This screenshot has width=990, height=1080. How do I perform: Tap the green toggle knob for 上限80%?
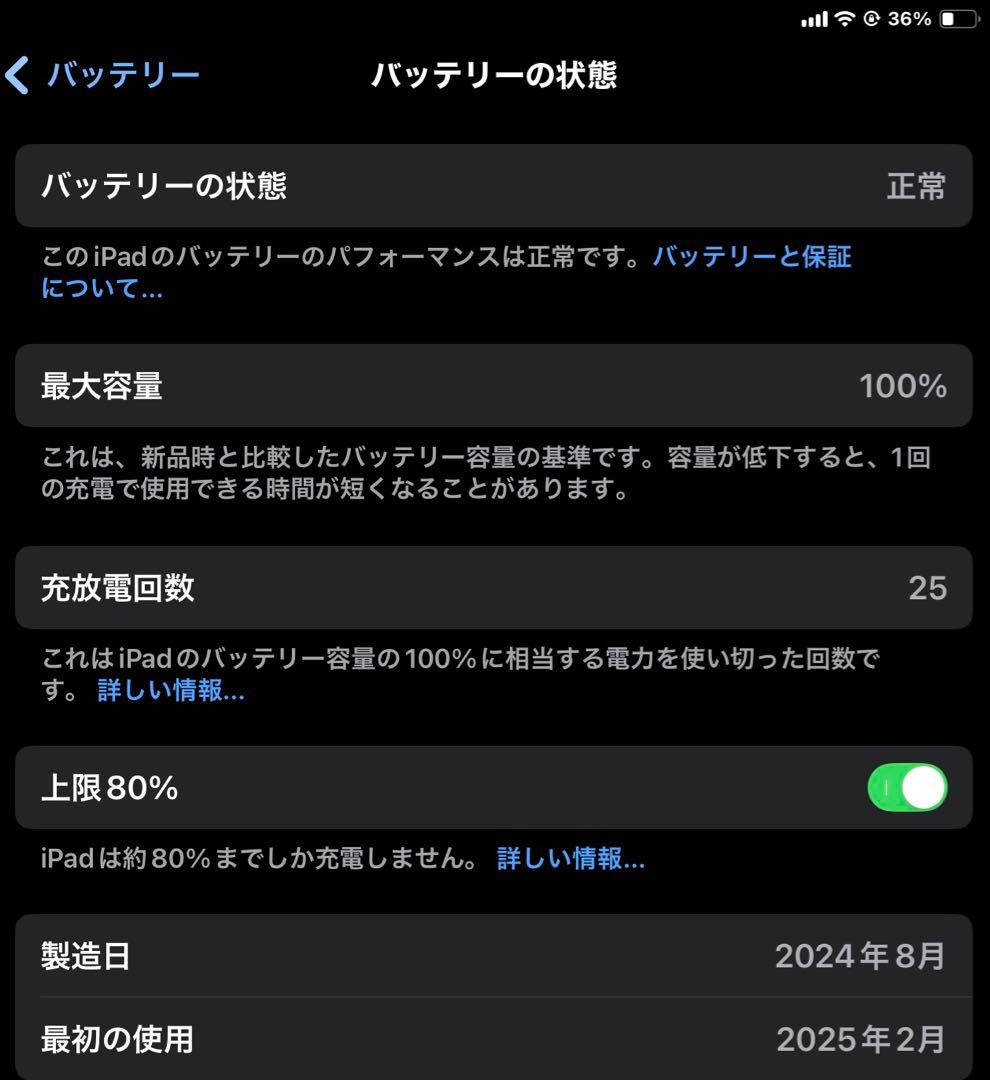tap(921, 787)
